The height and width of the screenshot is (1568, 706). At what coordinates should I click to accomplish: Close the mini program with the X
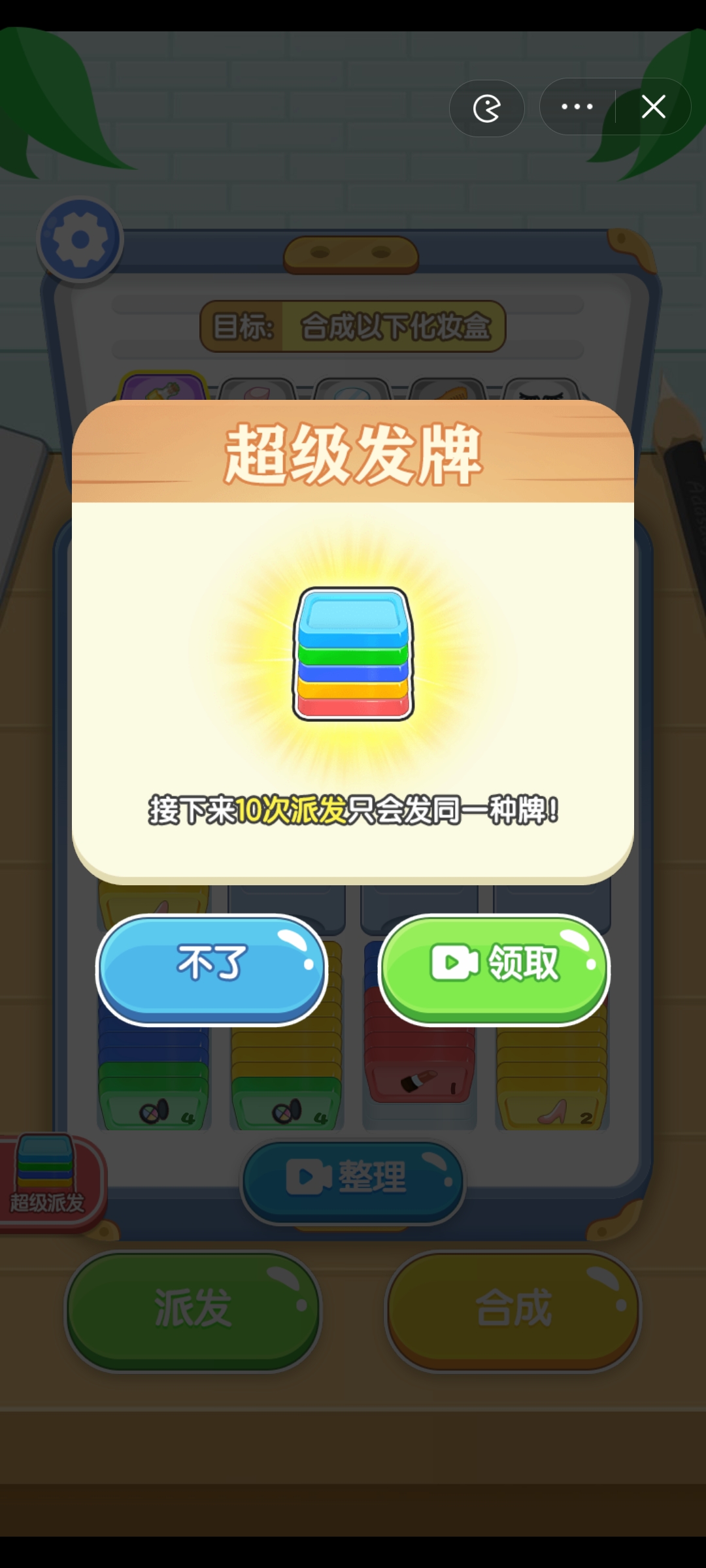653,106
